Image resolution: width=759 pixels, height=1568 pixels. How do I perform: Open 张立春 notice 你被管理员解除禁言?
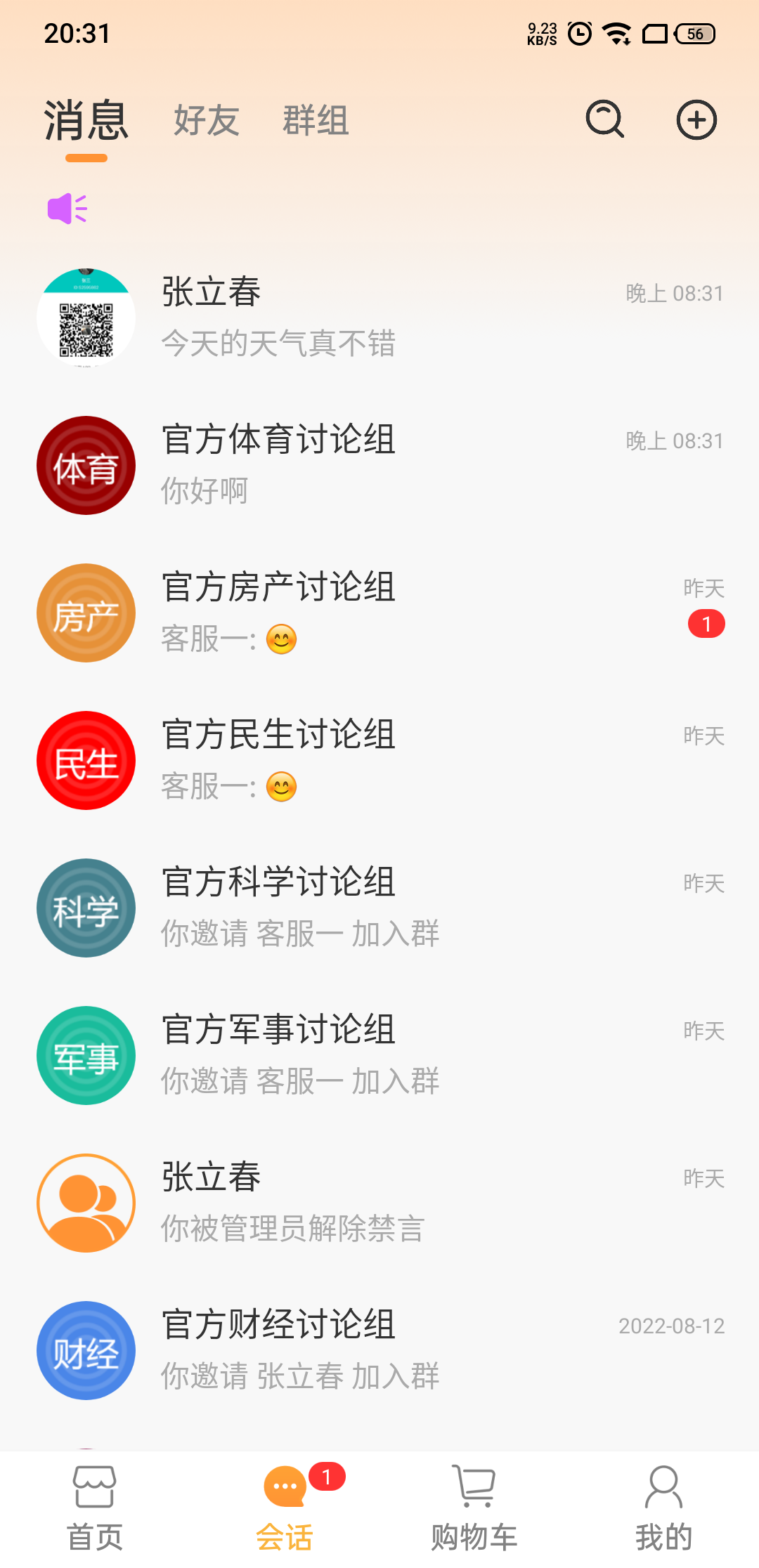point(379,1203)
